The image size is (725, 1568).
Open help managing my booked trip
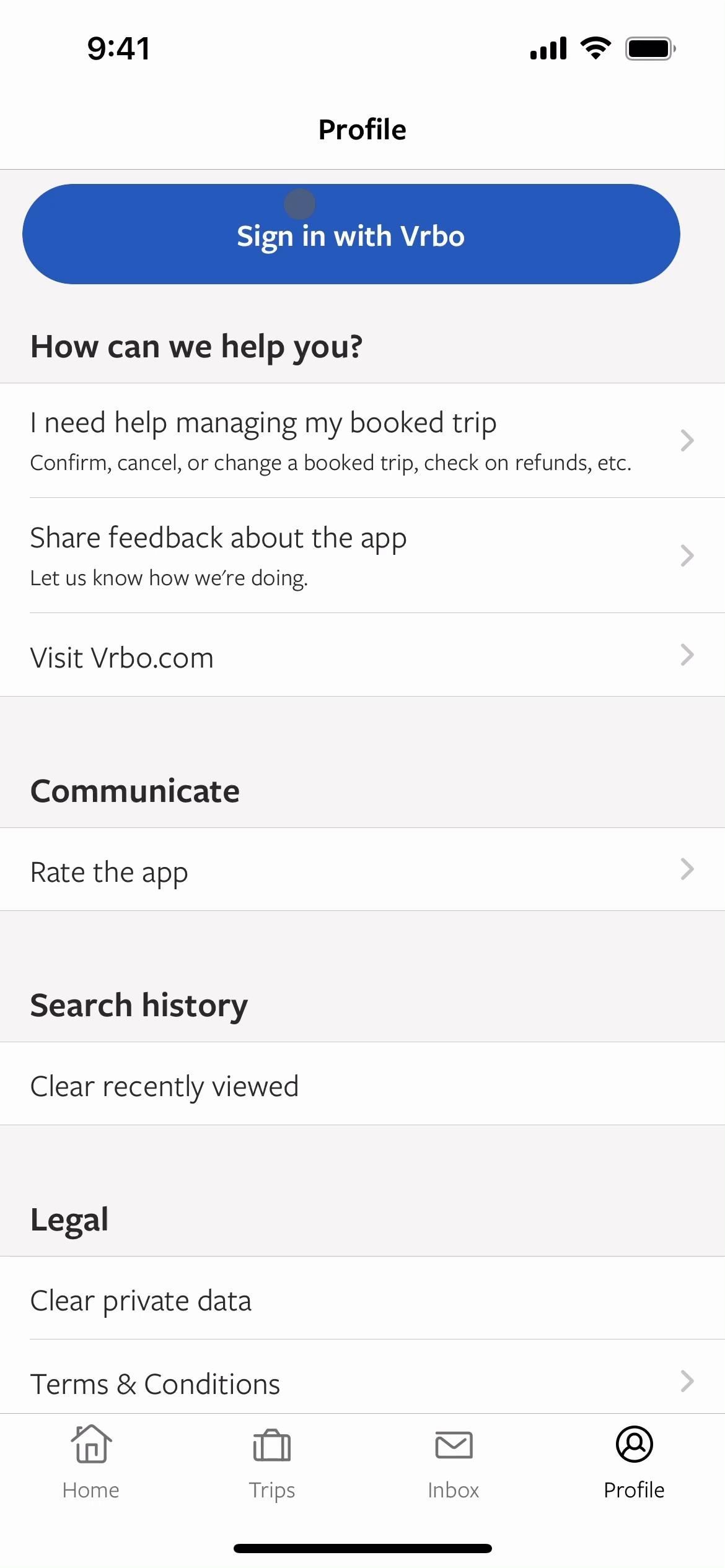tap(362, 440)
